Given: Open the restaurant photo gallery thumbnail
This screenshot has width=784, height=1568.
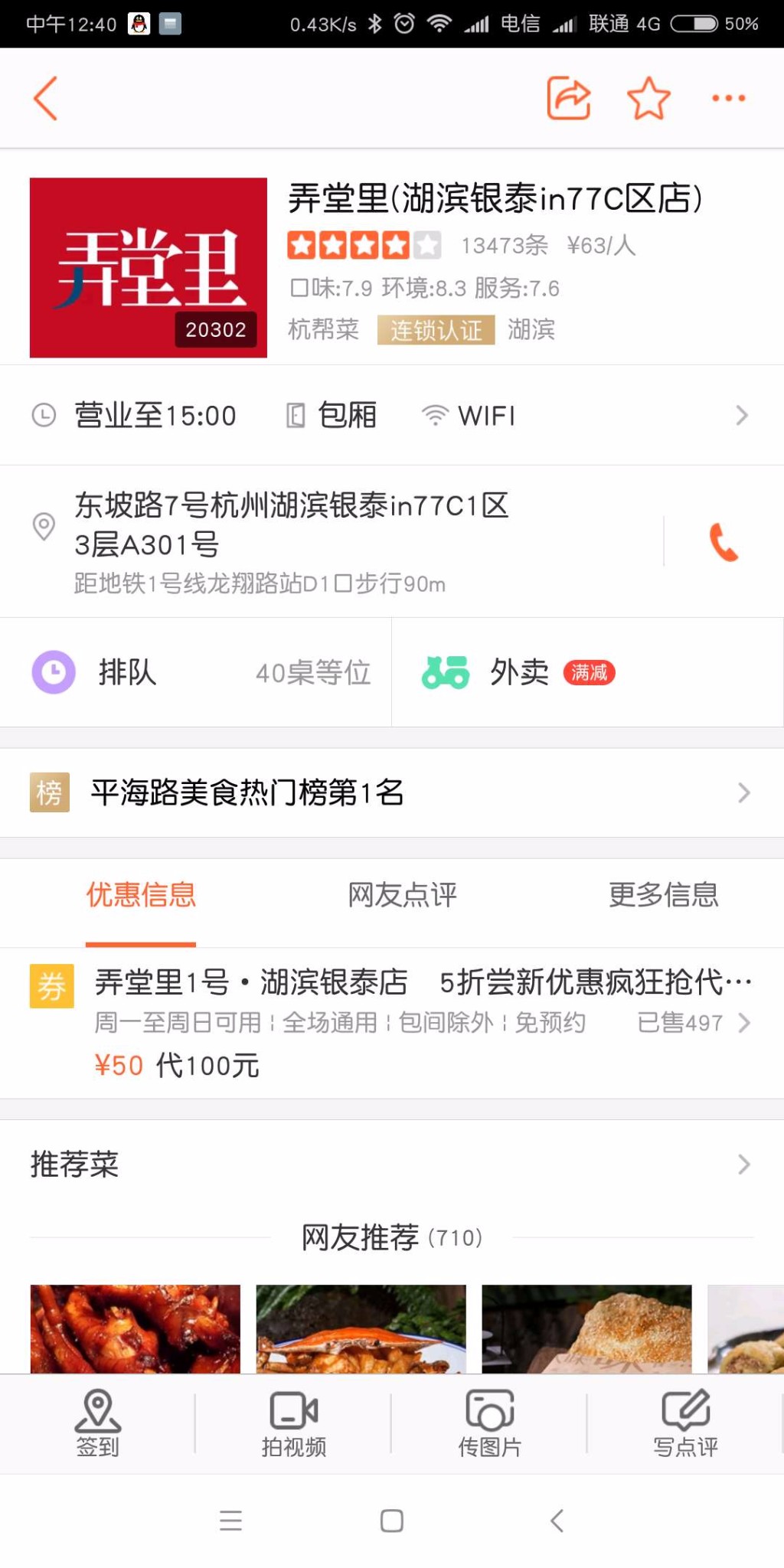Looking at the screenshot, I should coord(149,268).
